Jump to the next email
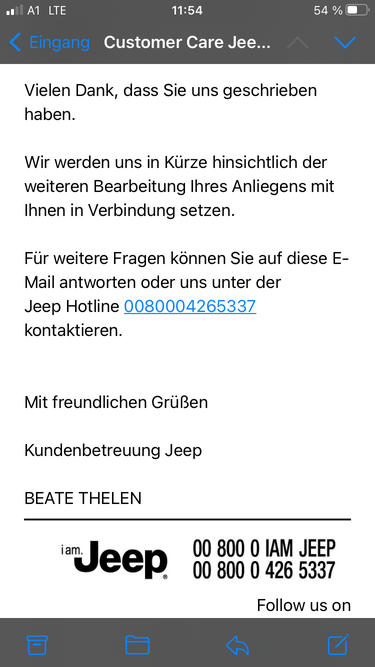 (345, 42)
